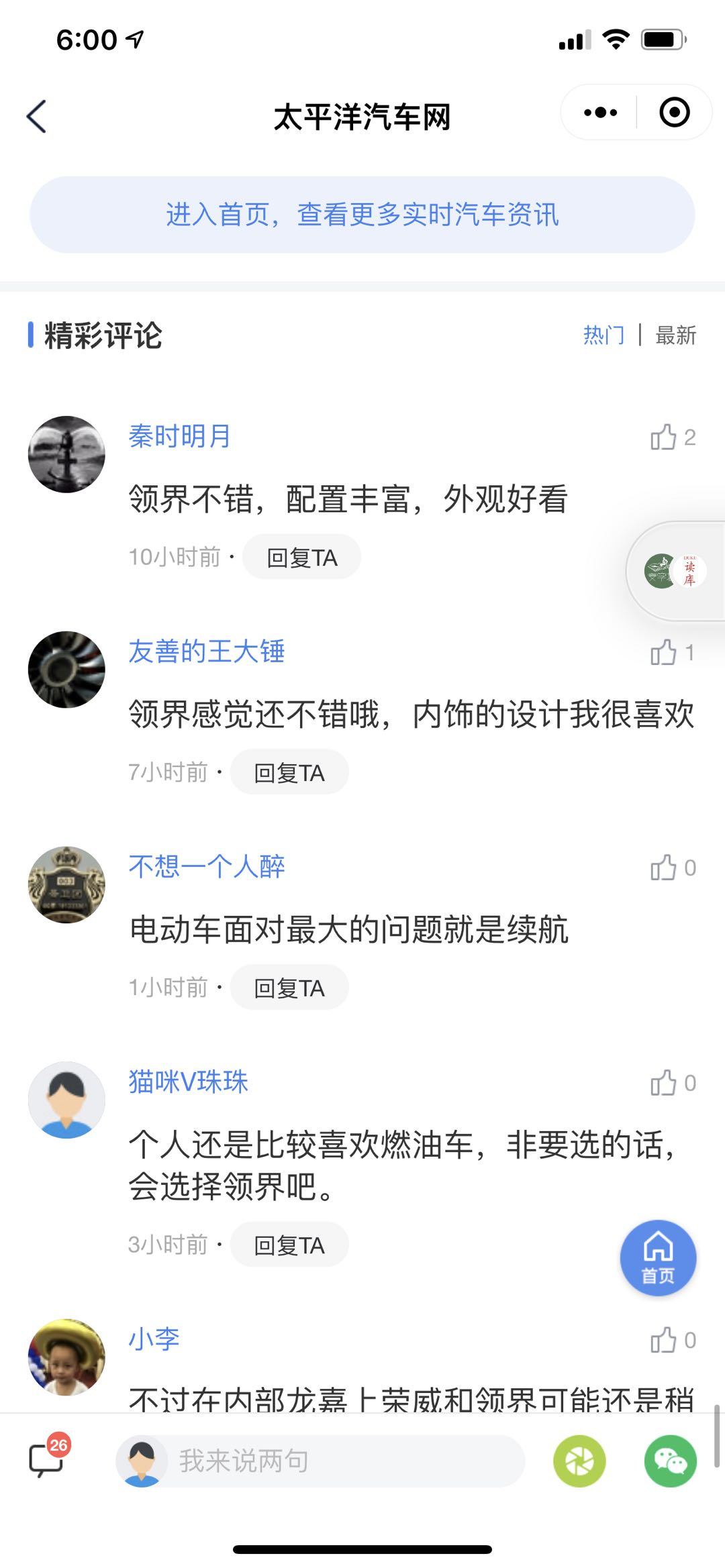Screen dimensions: 725x1568
Task: Open the mini program more options menu
Action: 600,112
